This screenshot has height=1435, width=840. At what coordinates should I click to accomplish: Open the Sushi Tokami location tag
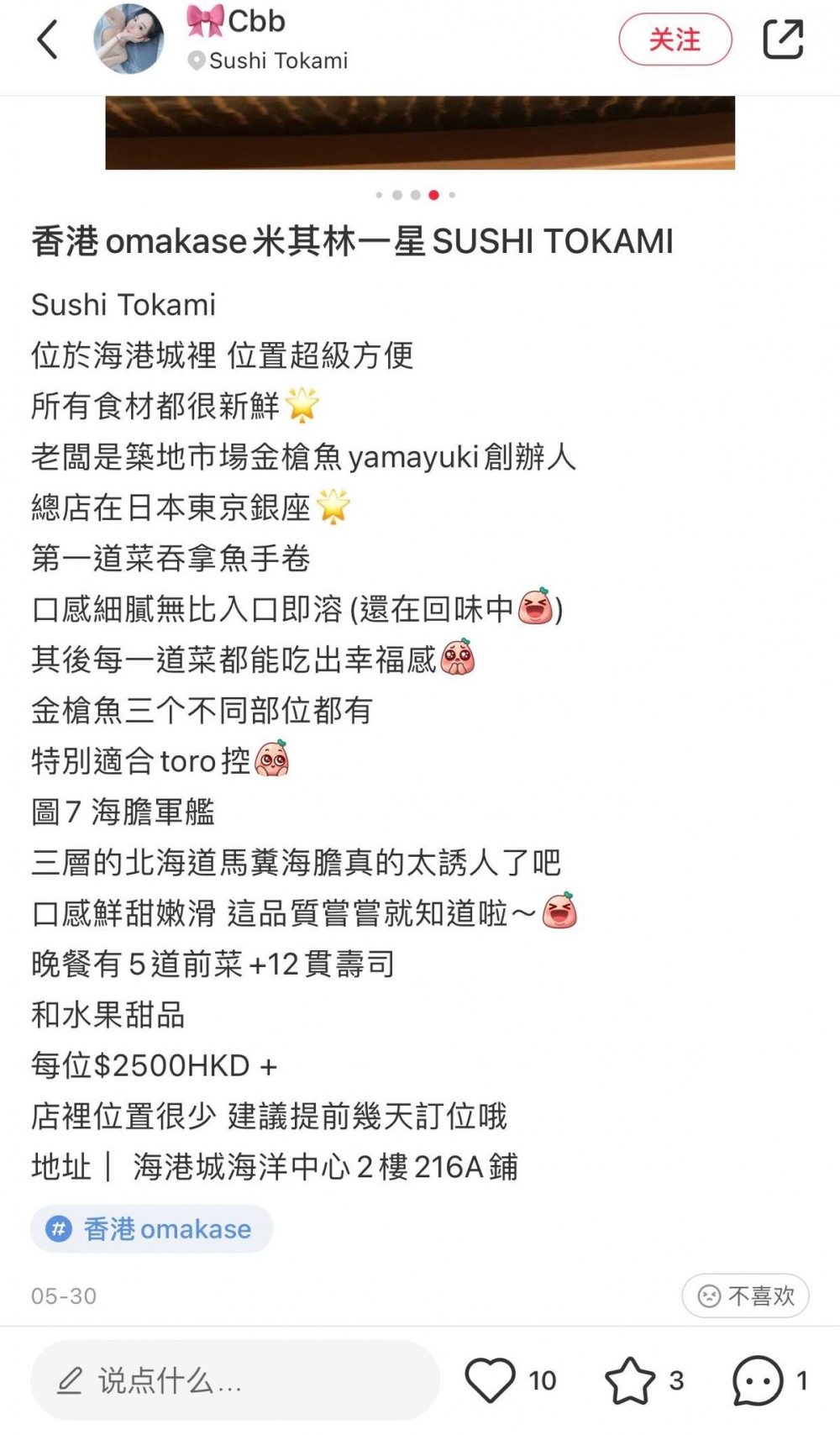[x=277, y=60]
